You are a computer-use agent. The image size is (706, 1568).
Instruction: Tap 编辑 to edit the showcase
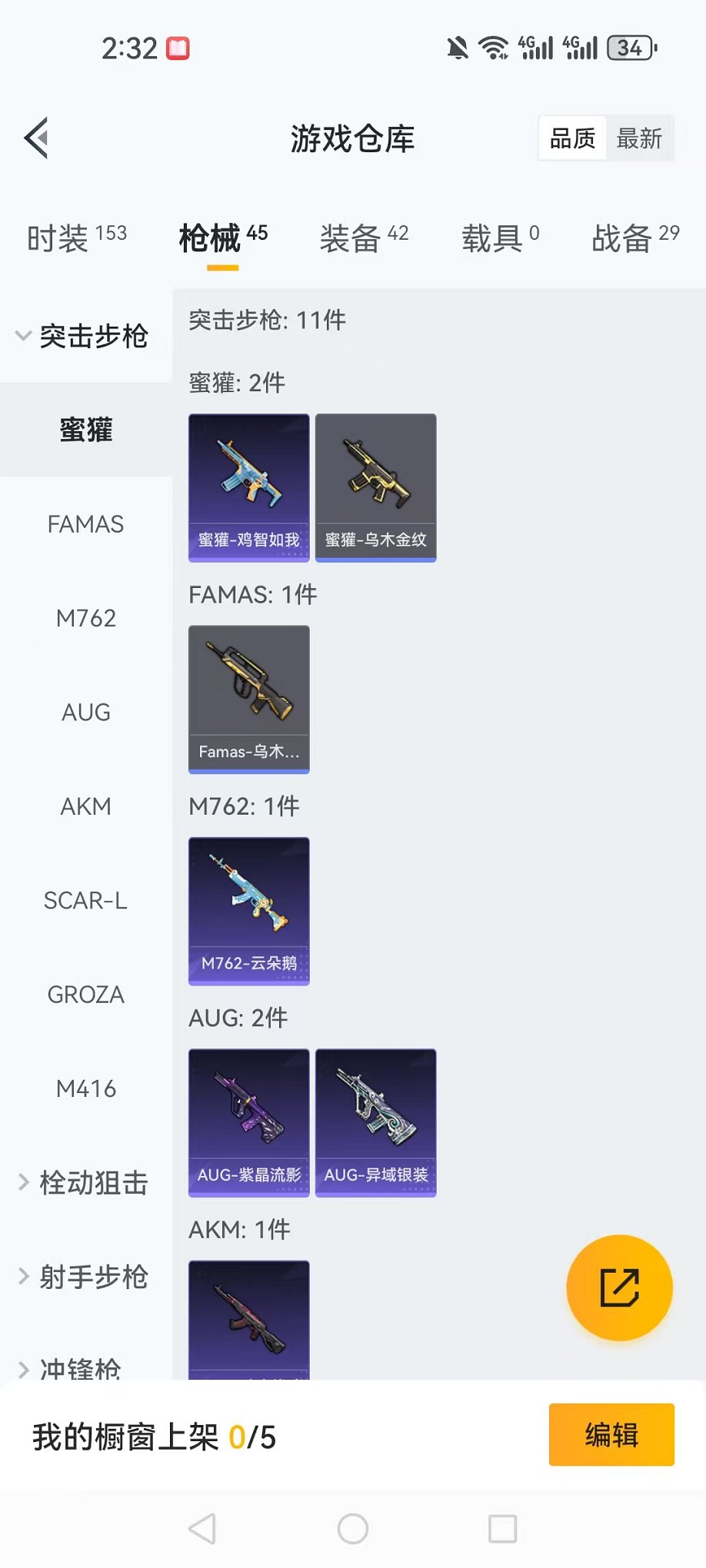[x=611, y=1435]
